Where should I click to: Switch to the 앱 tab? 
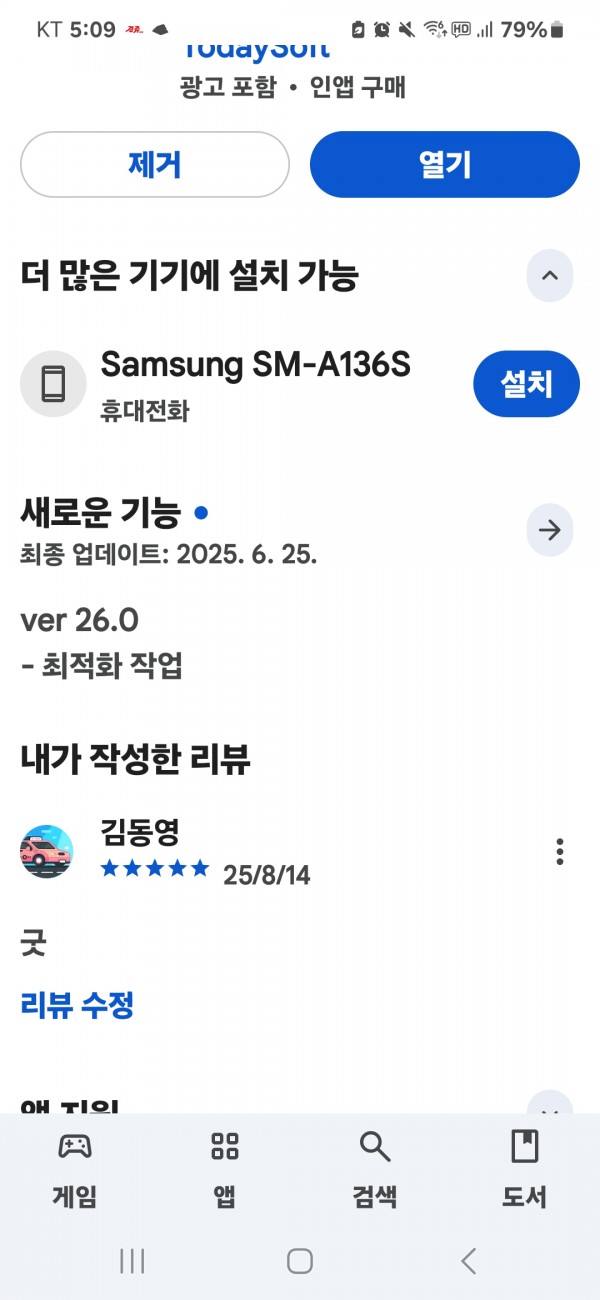pyautogui.click(x=225, y=1168)
